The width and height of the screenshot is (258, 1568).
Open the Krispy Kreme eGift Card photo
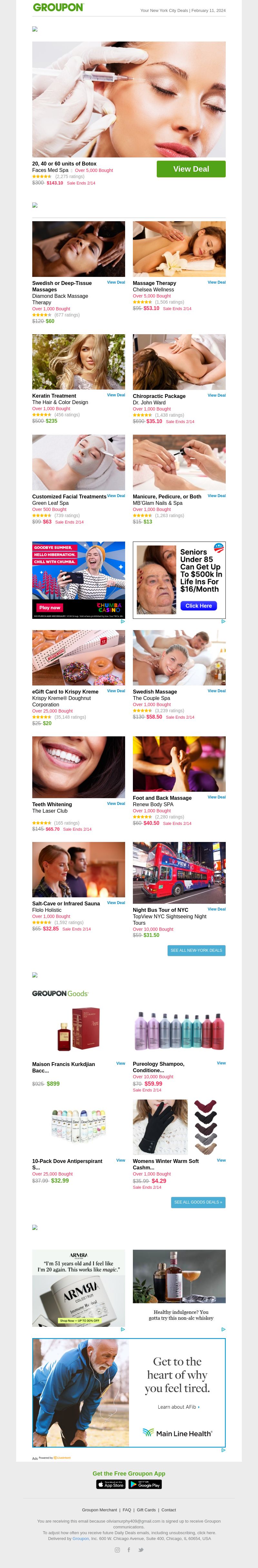click(78, 658)
